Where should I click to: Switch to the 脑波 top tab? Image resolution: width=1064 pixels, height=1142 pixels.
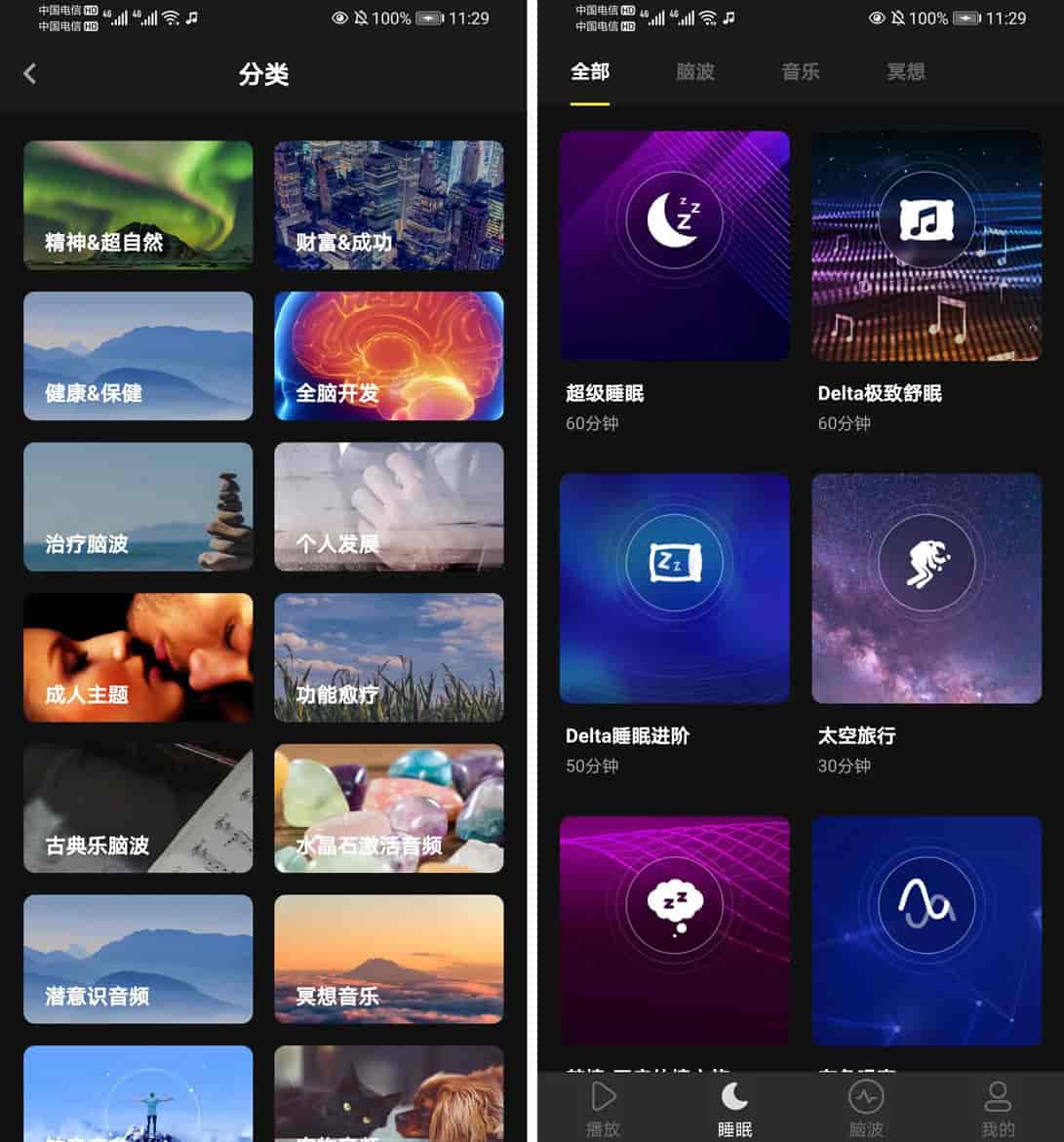click(695, 72)
